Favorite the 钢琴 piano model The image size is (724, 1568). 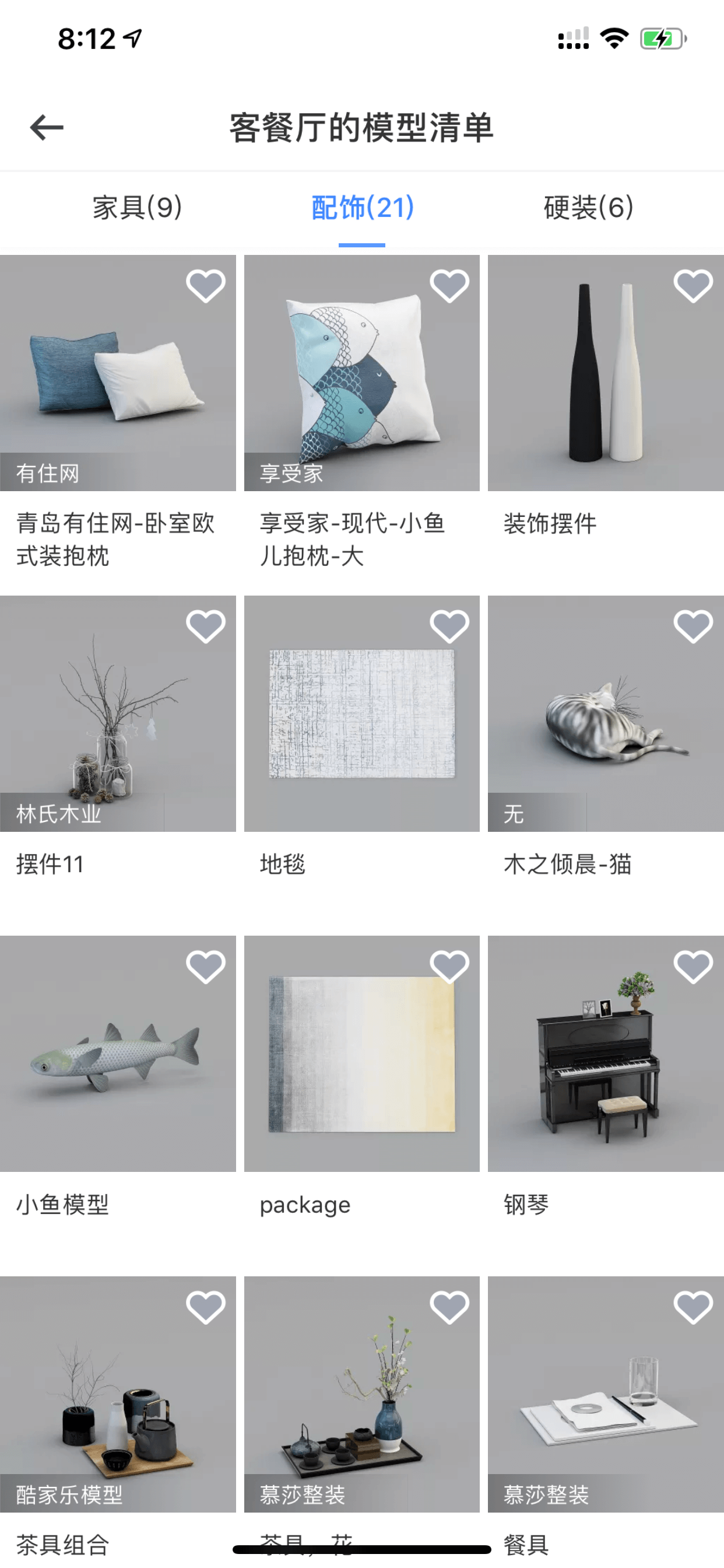tap(693, 967)
